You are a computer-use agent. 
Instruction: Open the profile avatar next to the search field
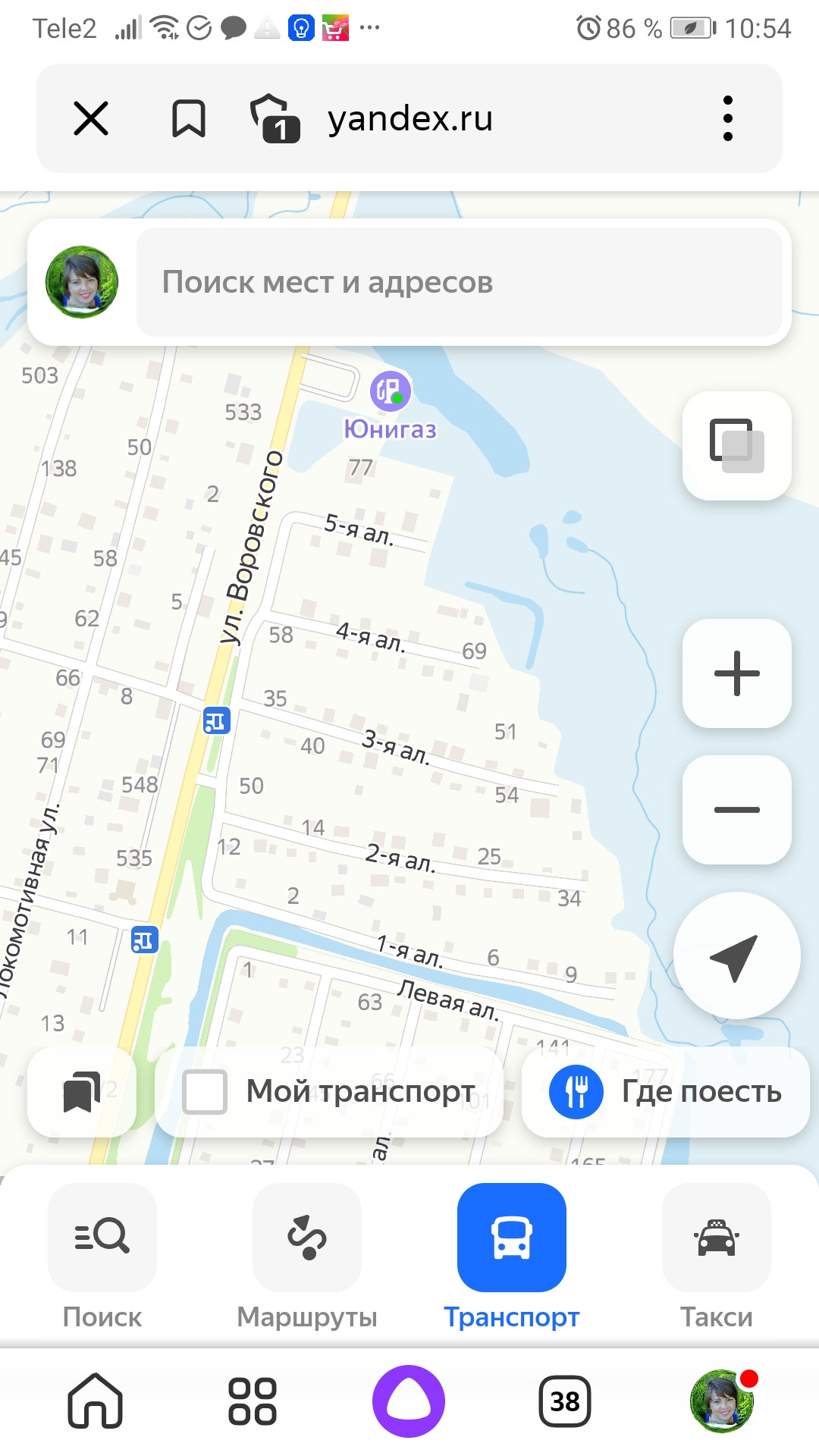coord(82,282)
